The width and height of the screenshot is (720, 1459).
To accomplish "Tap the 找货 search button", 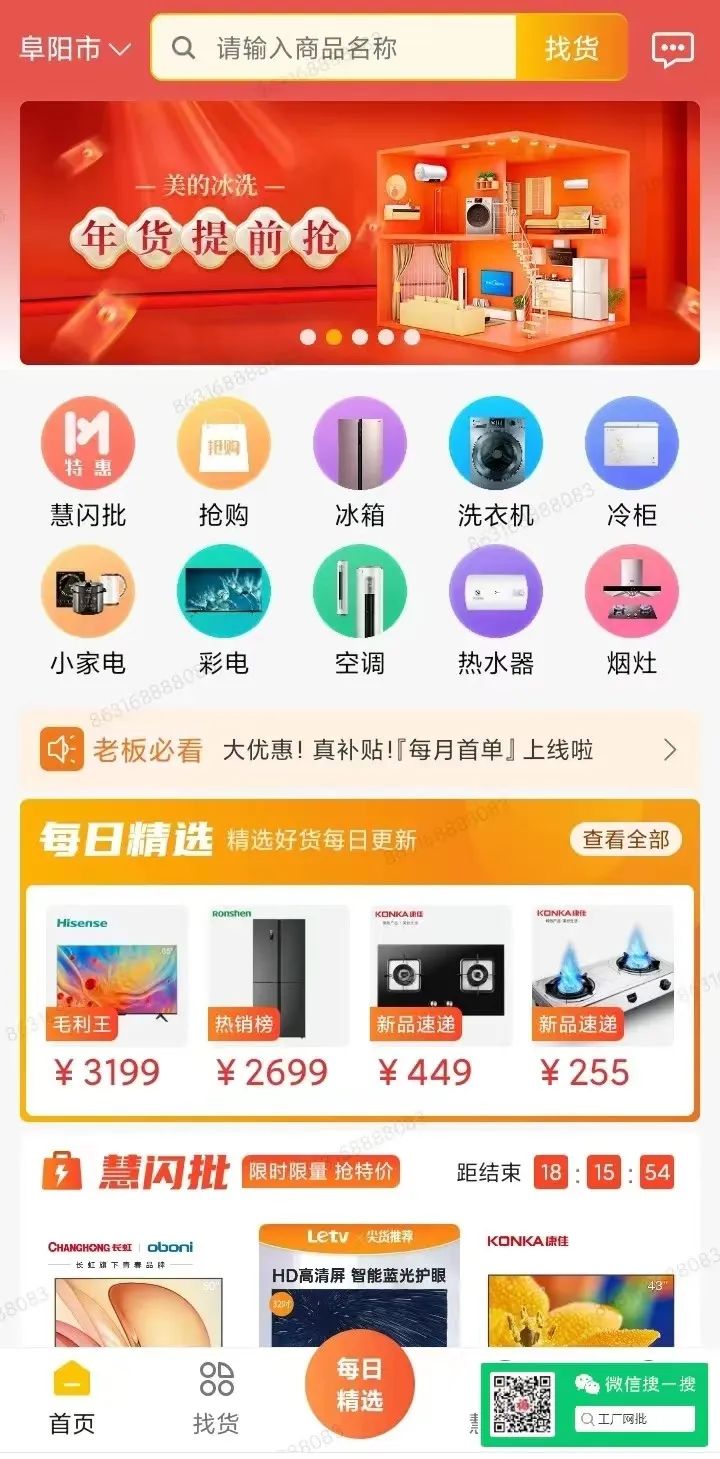I will point(571,48).
